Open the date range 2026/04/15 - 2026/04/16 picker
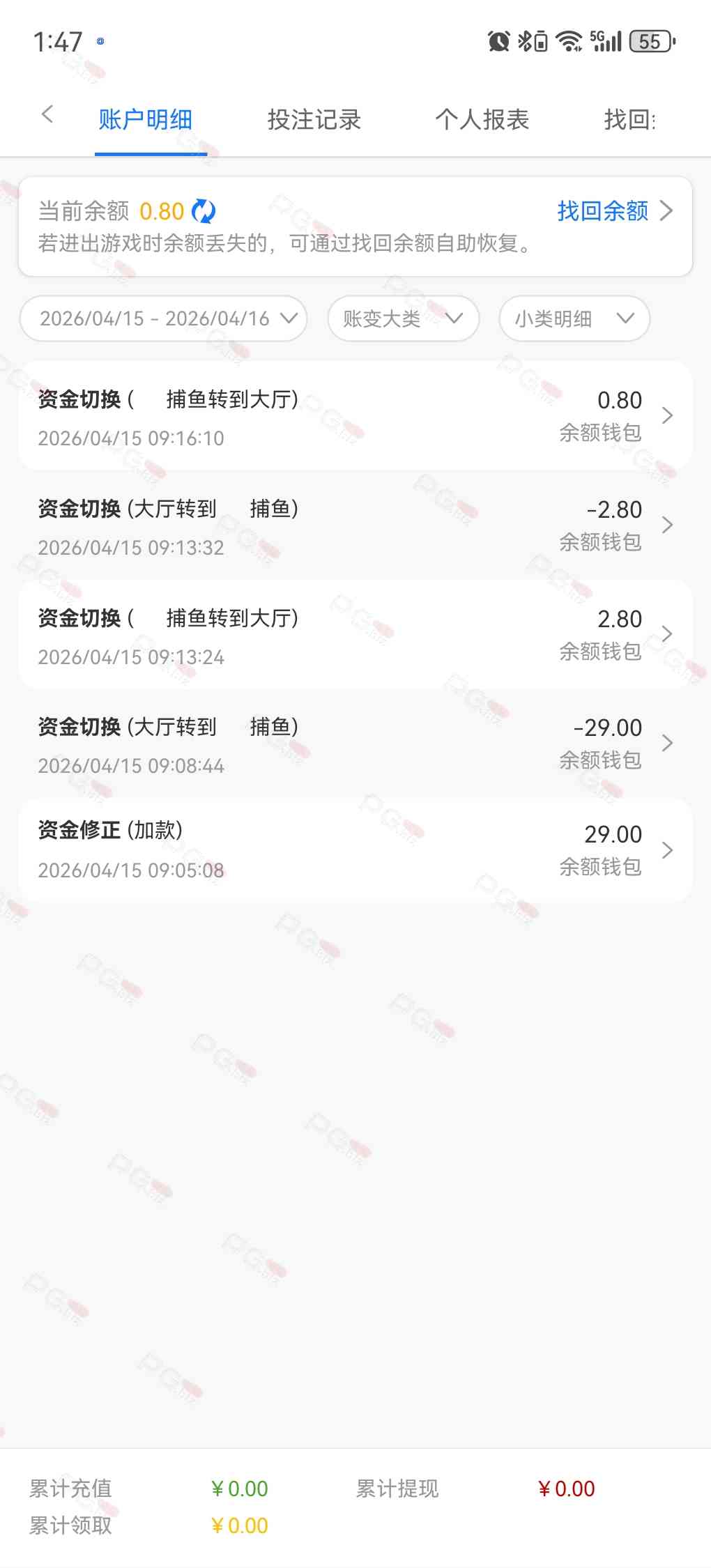 (164, 318)
